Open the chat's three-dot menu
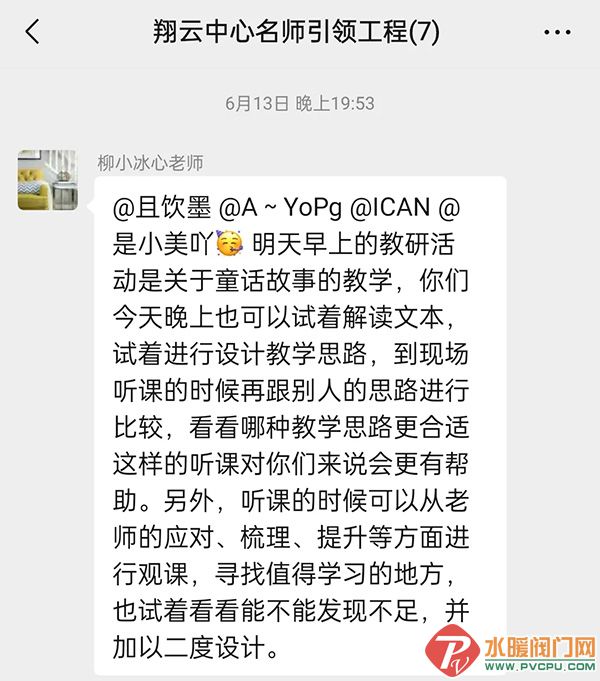This screenshot has width=600, height=681. click(557, 32)
